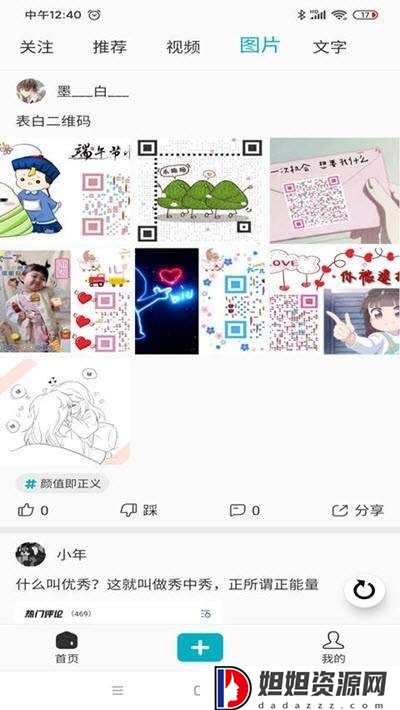Go to the 首页 tab

pyautogui.click(x=67, y=648)
